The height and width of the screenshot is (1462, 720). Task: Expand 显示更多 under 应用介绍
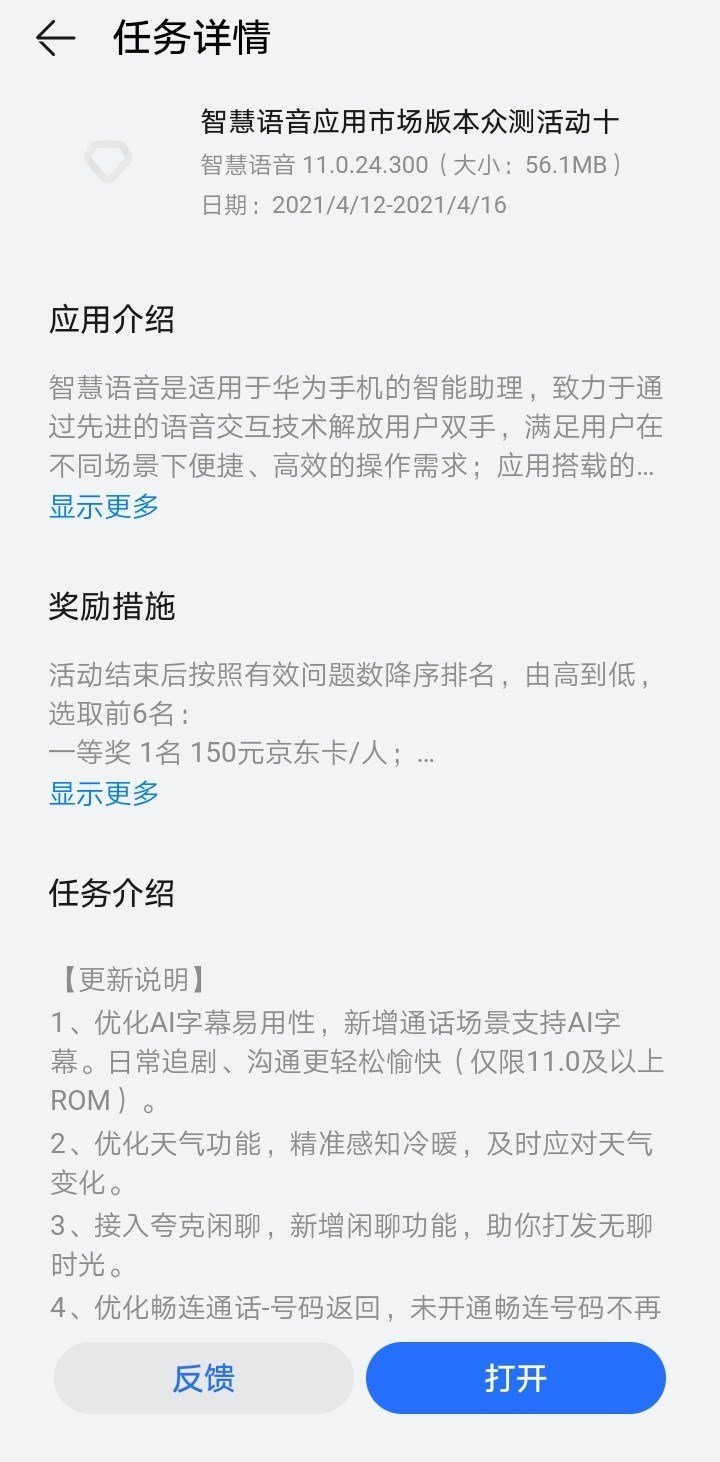click(104, 506)
